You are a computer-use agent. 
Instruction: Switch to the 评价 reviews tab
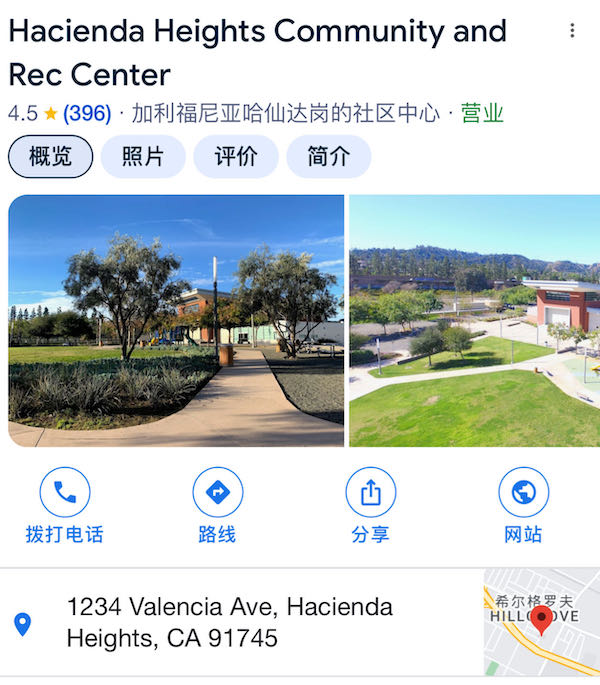236,157
